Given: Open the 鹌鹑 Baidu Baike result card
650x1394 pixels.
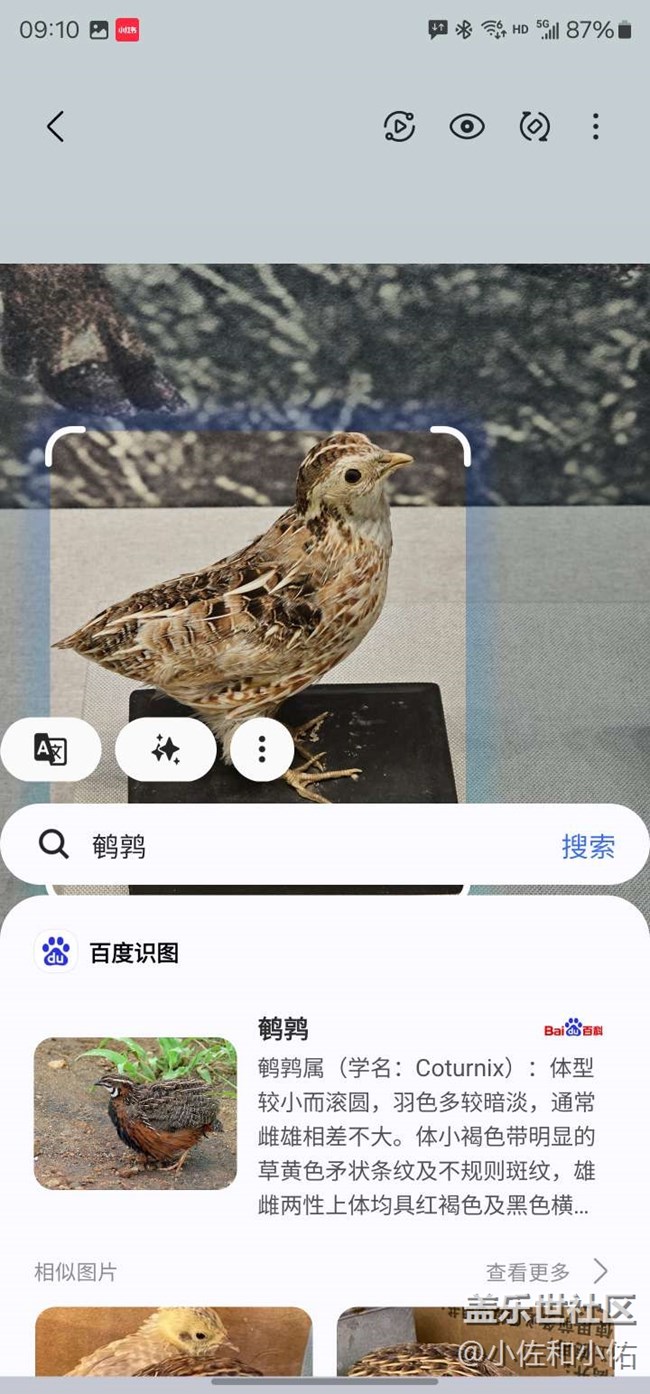Looking at the screenshot, I should [x=320, y=1113].
